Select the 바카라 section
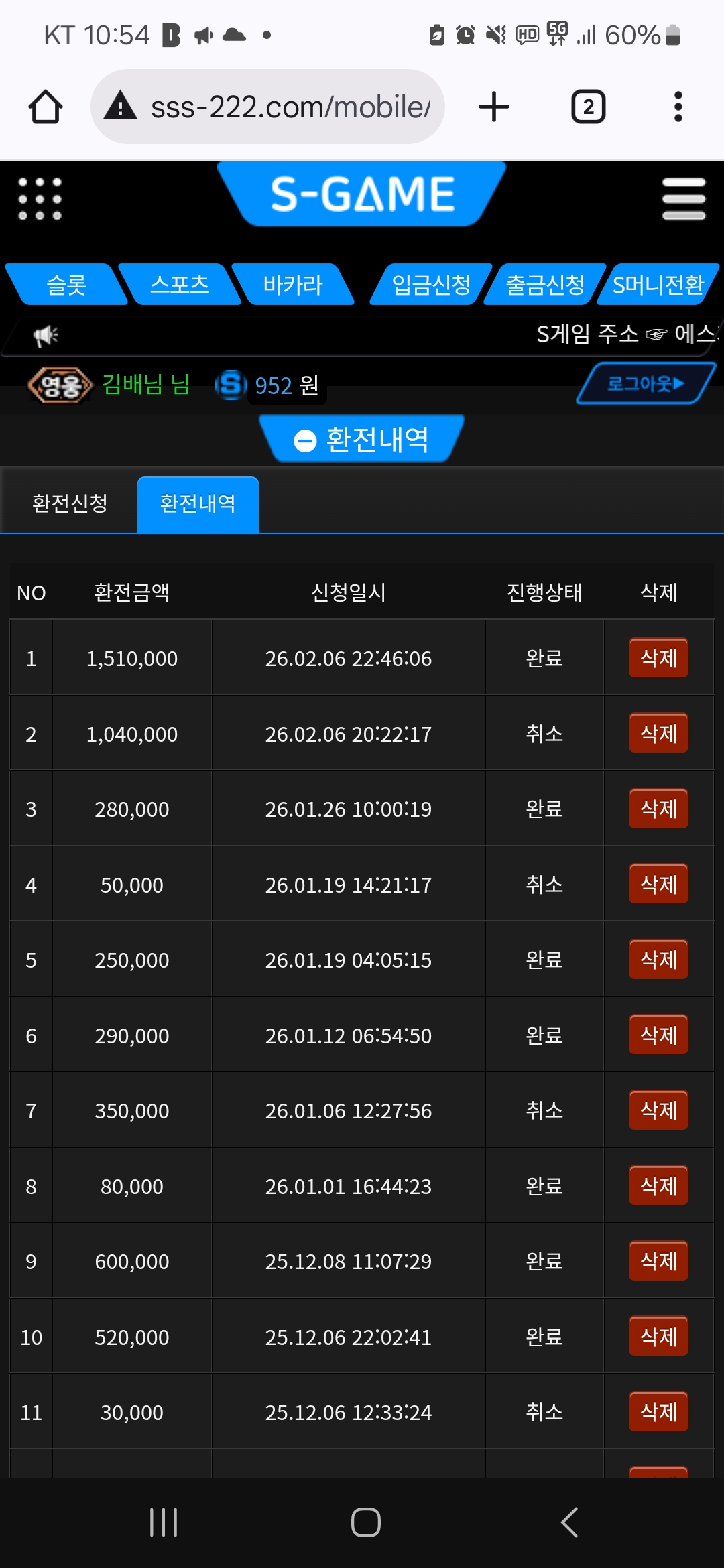This screenshot has width=724, height=1568. tap(292, 285)
